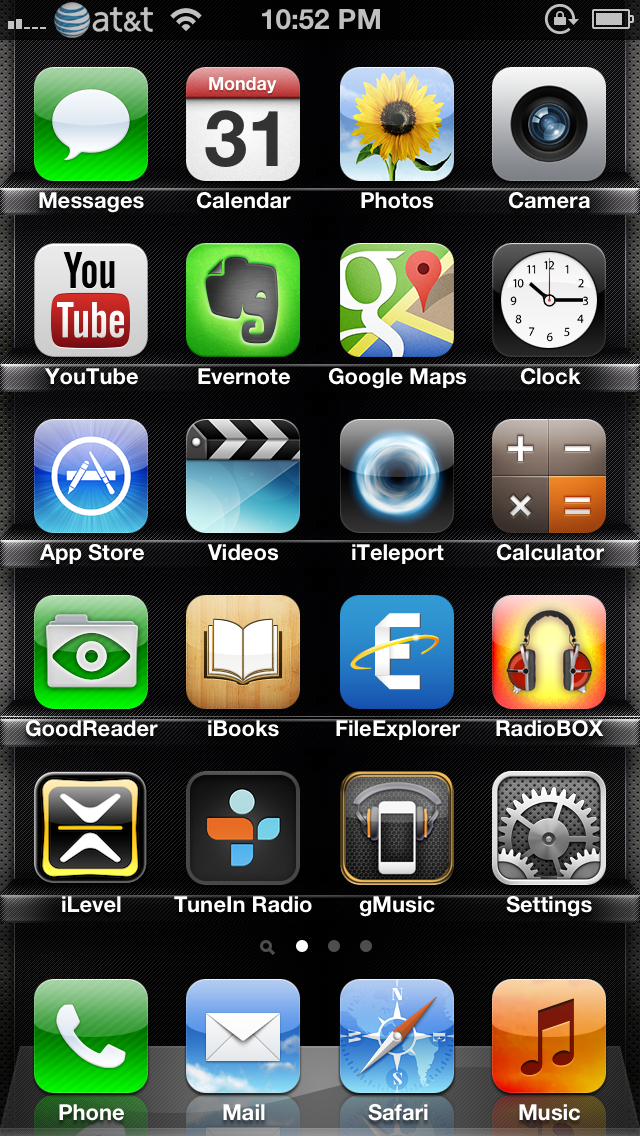Open the Settings app
640x1136 pixels.
pos(549,828)
